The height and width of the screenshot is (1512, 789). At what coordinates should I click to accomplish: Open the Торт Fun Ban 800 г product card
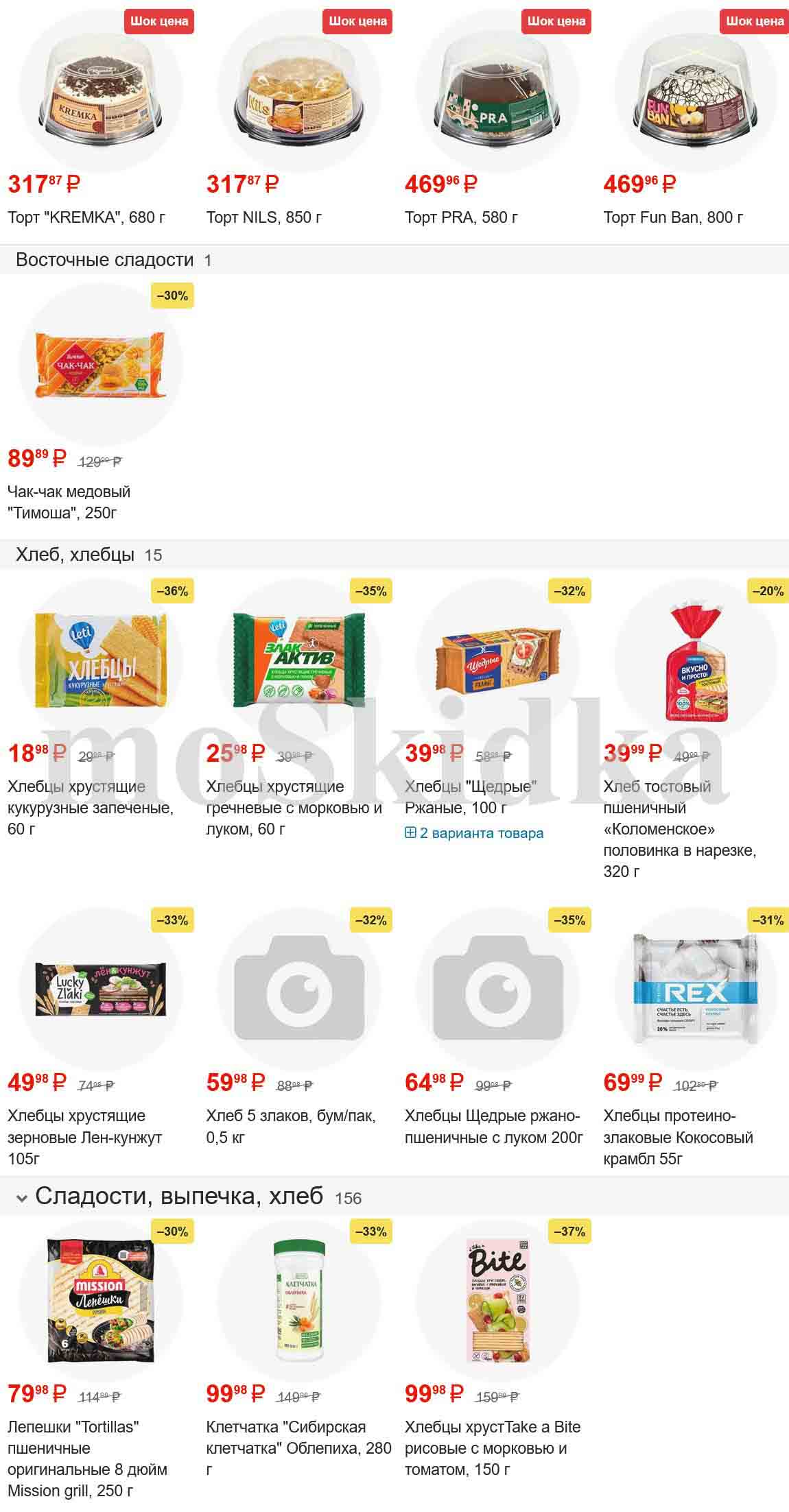[673, 218]
